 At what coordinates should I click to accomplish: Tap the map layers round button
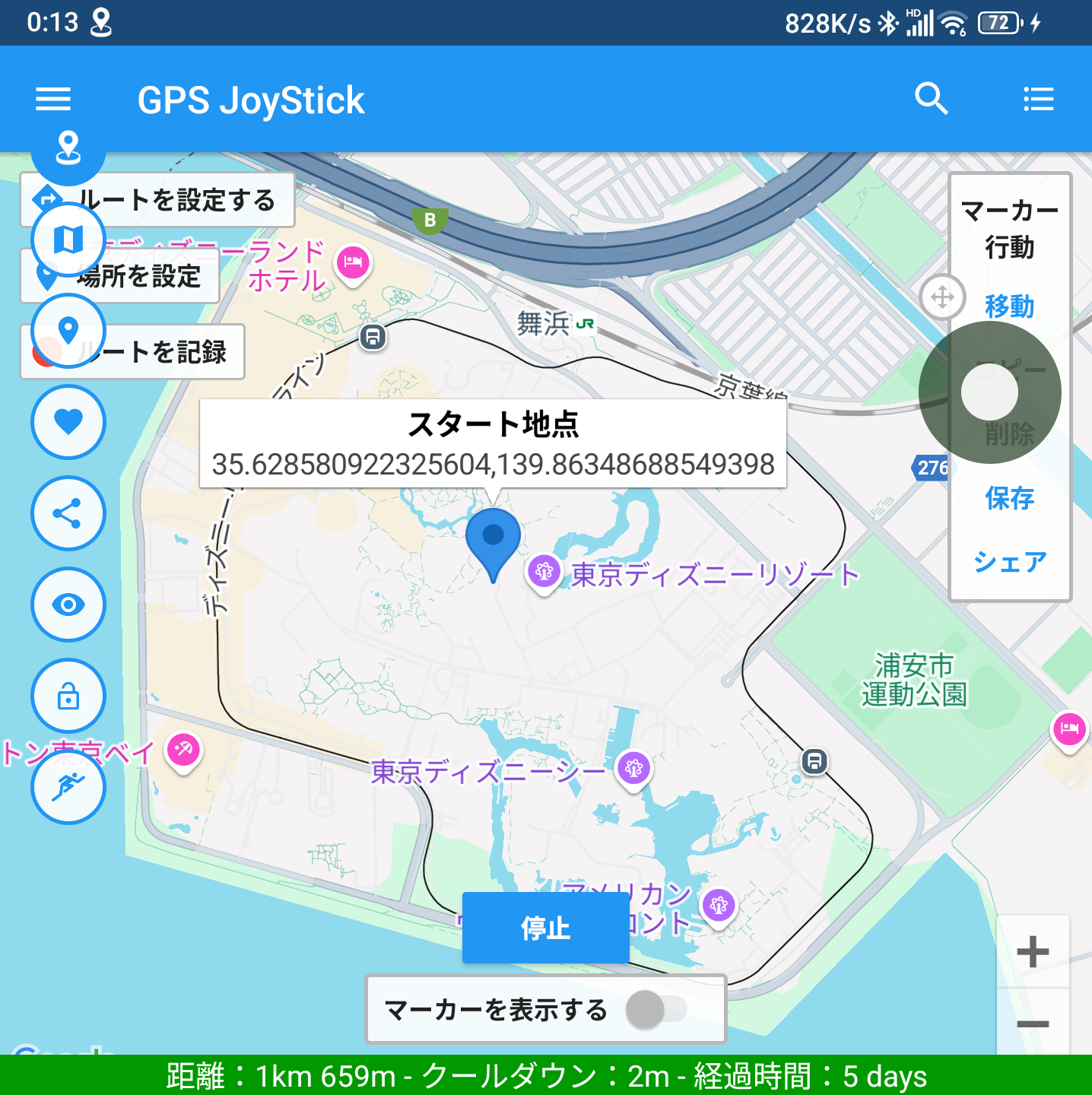click(x=68, y=240)
